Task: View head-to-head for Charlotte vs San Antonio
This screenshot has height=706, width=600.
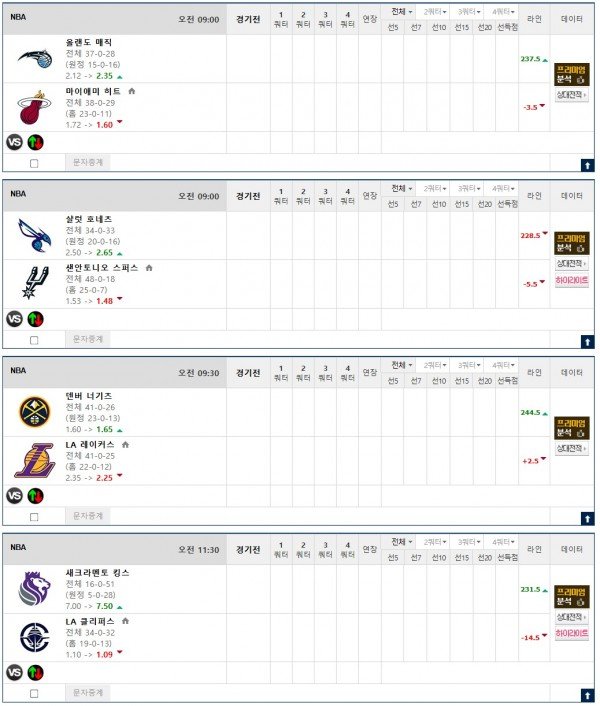Action: click(571, 264)
